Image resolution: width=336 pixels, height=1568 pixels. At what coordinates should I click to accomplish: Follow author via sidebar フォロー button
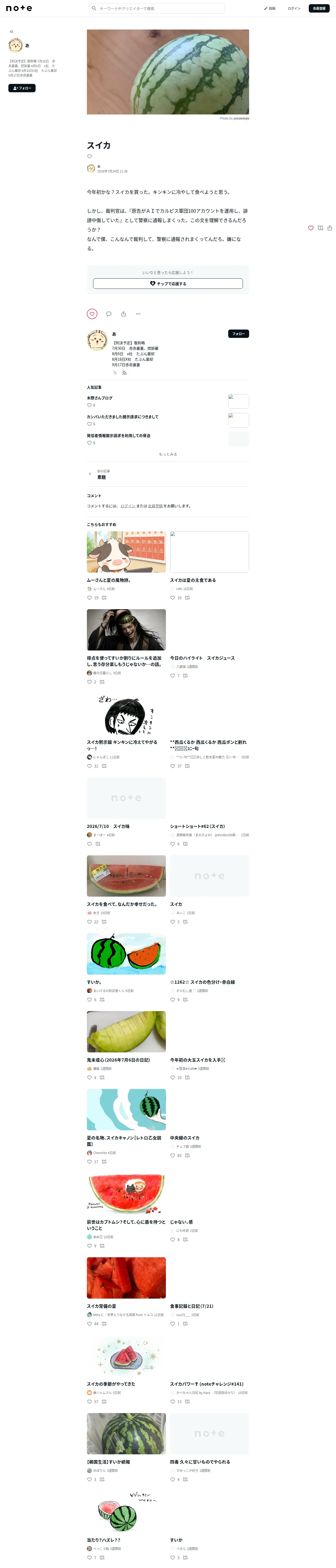(x=22, y=88)
